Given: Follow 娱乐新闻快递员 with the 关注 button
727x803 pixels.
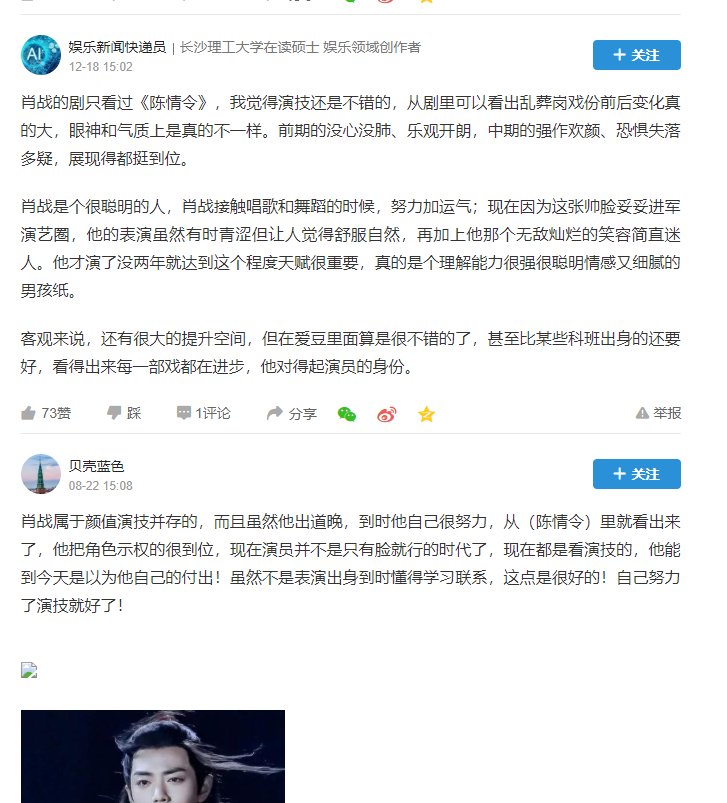Looking at the screenshot, I should point(636,55).
